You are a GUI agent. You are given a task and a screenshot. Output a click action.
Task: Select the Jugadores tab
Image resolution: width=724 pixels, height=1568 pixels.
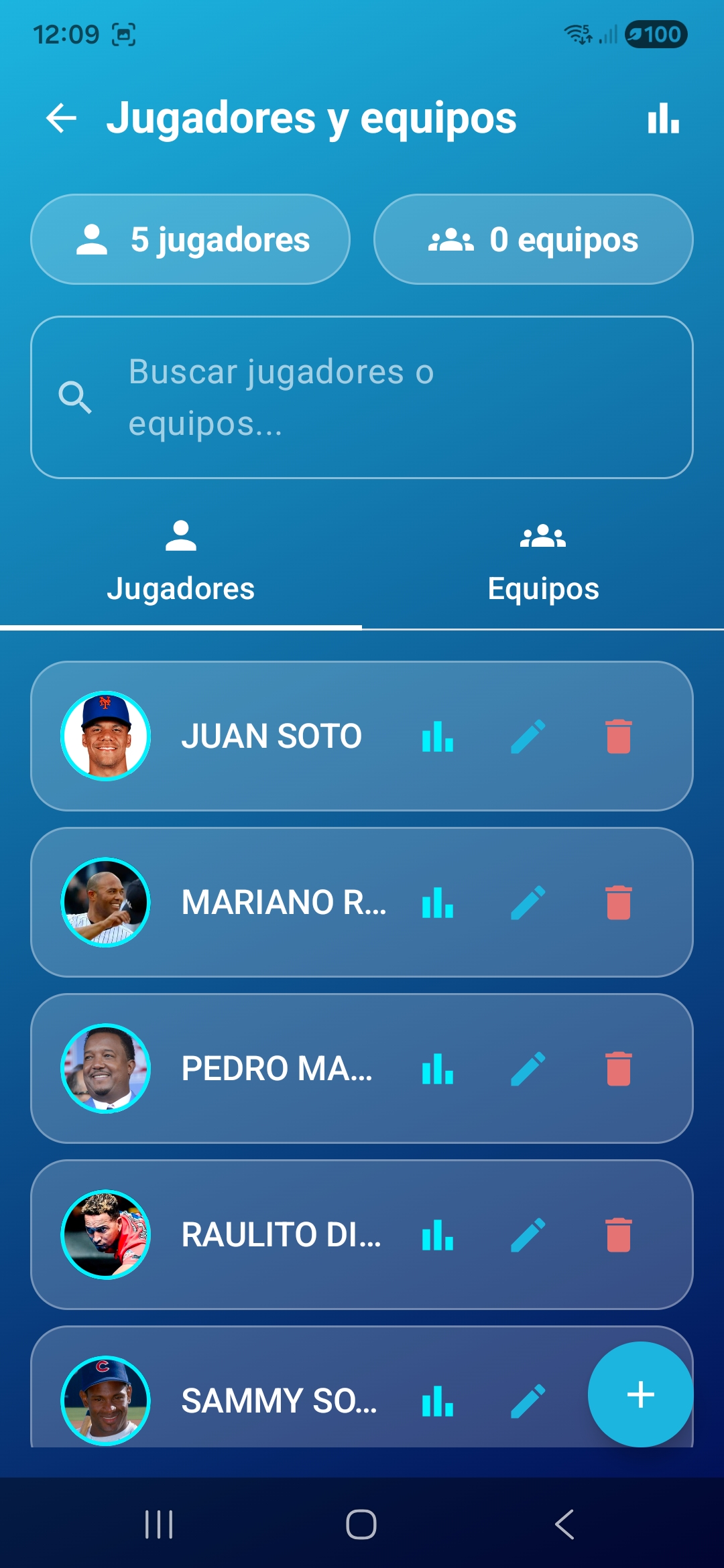click(181, 563)
